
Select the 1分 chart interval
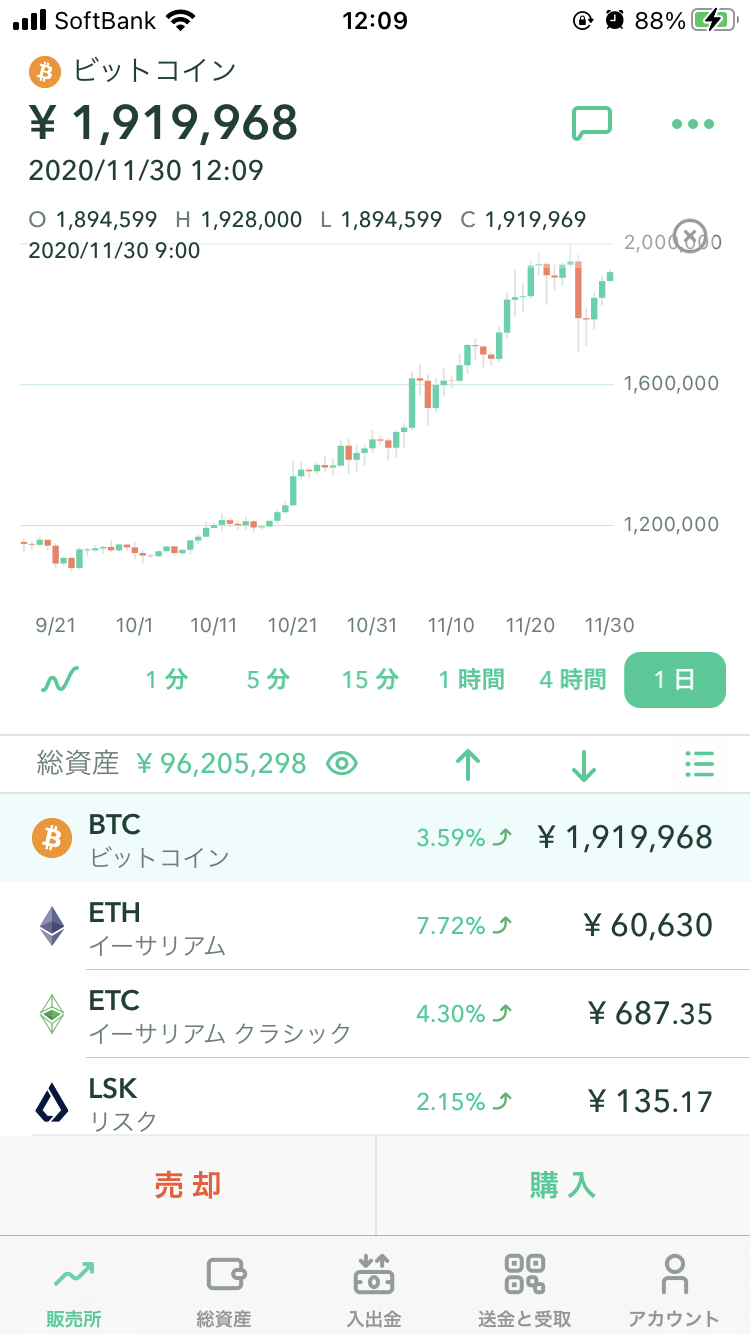point(166,680)
